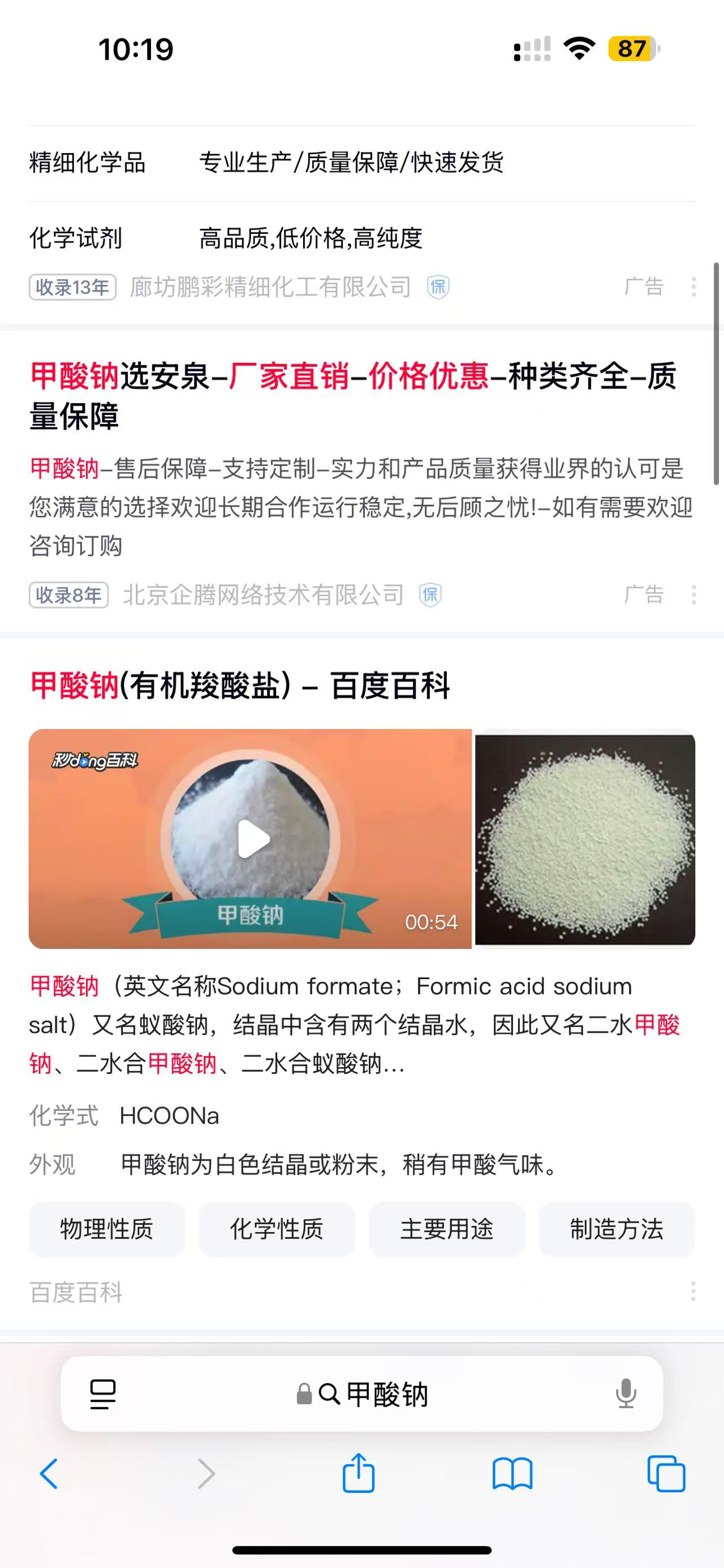Open Safari bookmarks
The height and width of the screenshot is (1568, 724).
click(x=512, y=1474)
